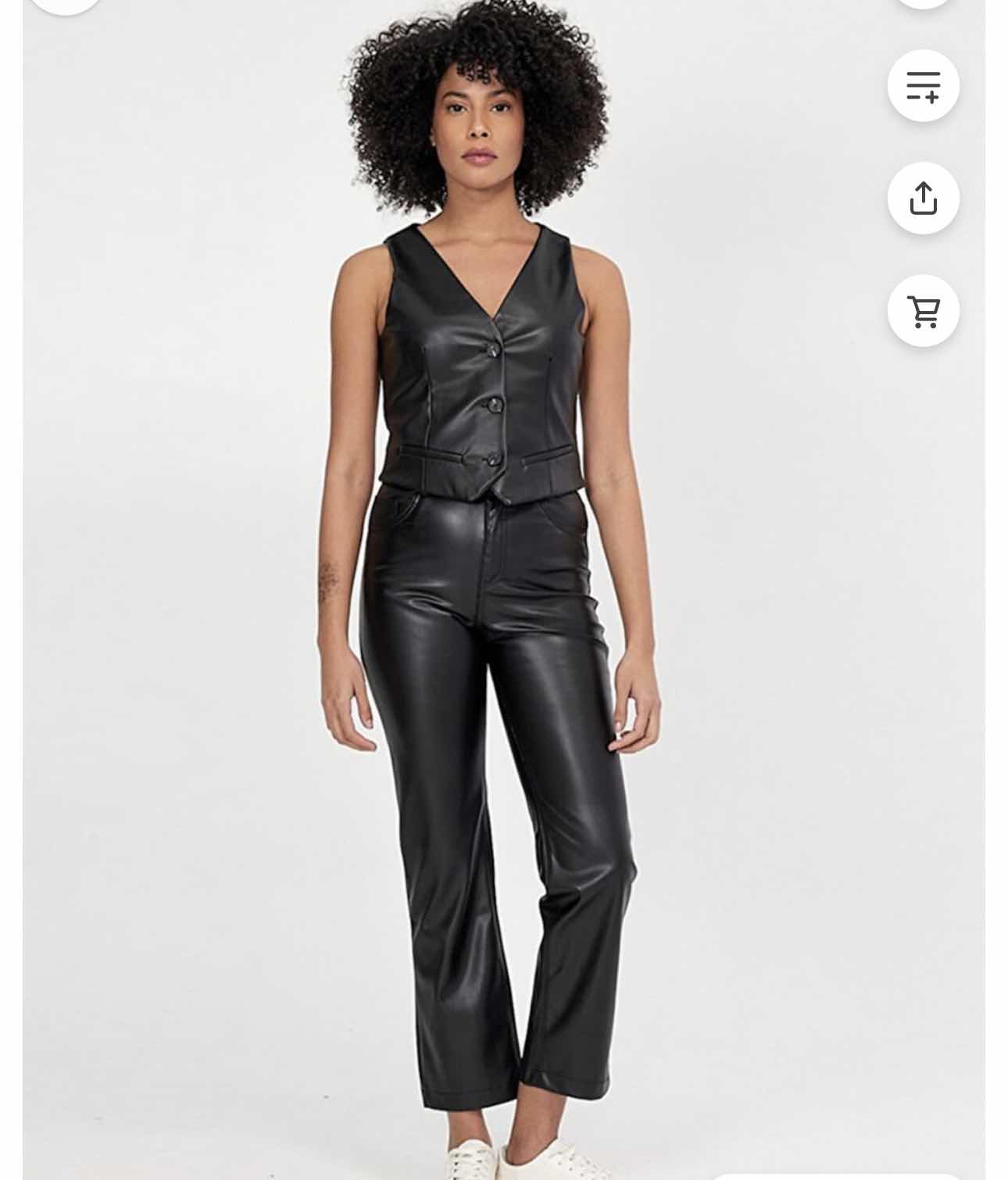Add this item to a list
Viewport: 1008px width, 1180px height.
coord(923,85)
